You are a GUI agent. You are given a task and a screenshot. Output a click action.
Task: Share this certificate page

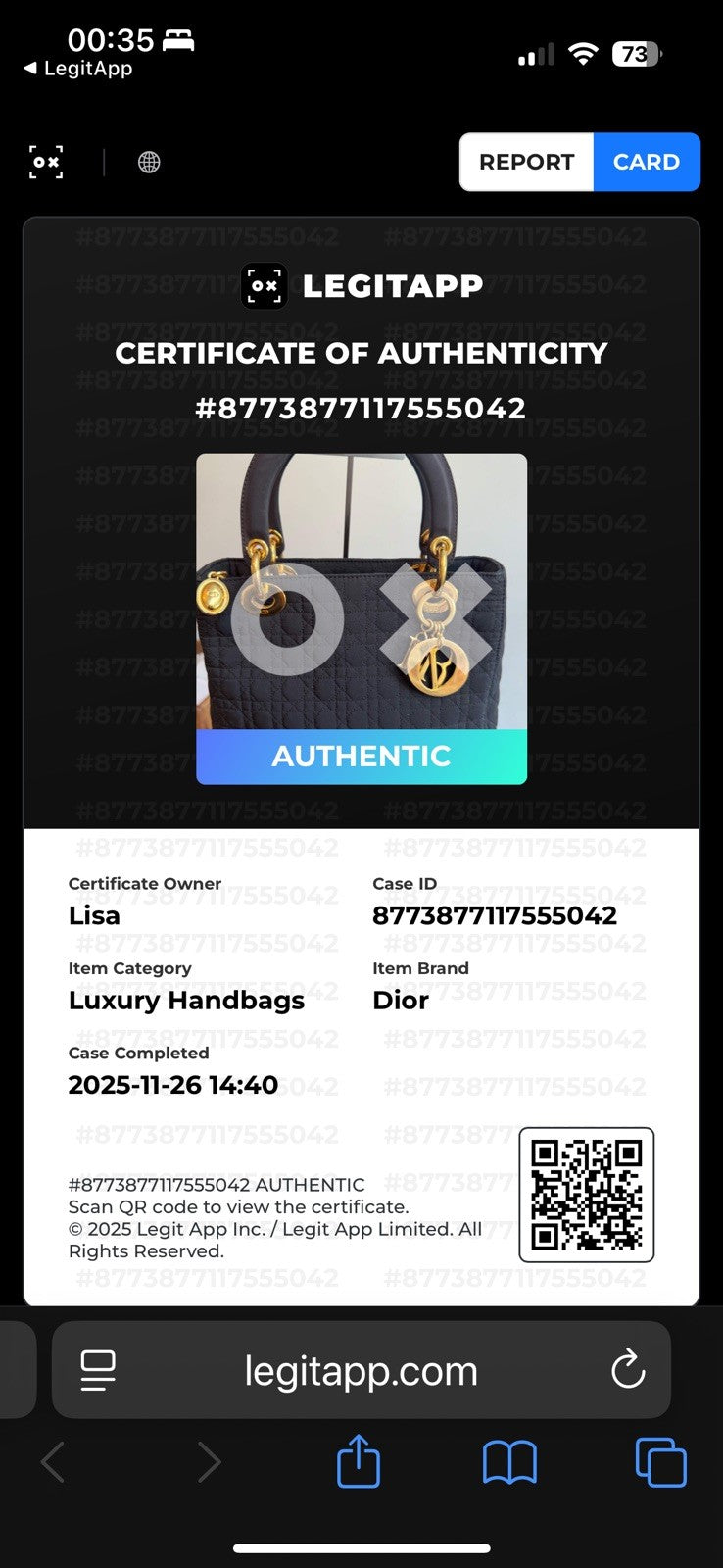359,1460
